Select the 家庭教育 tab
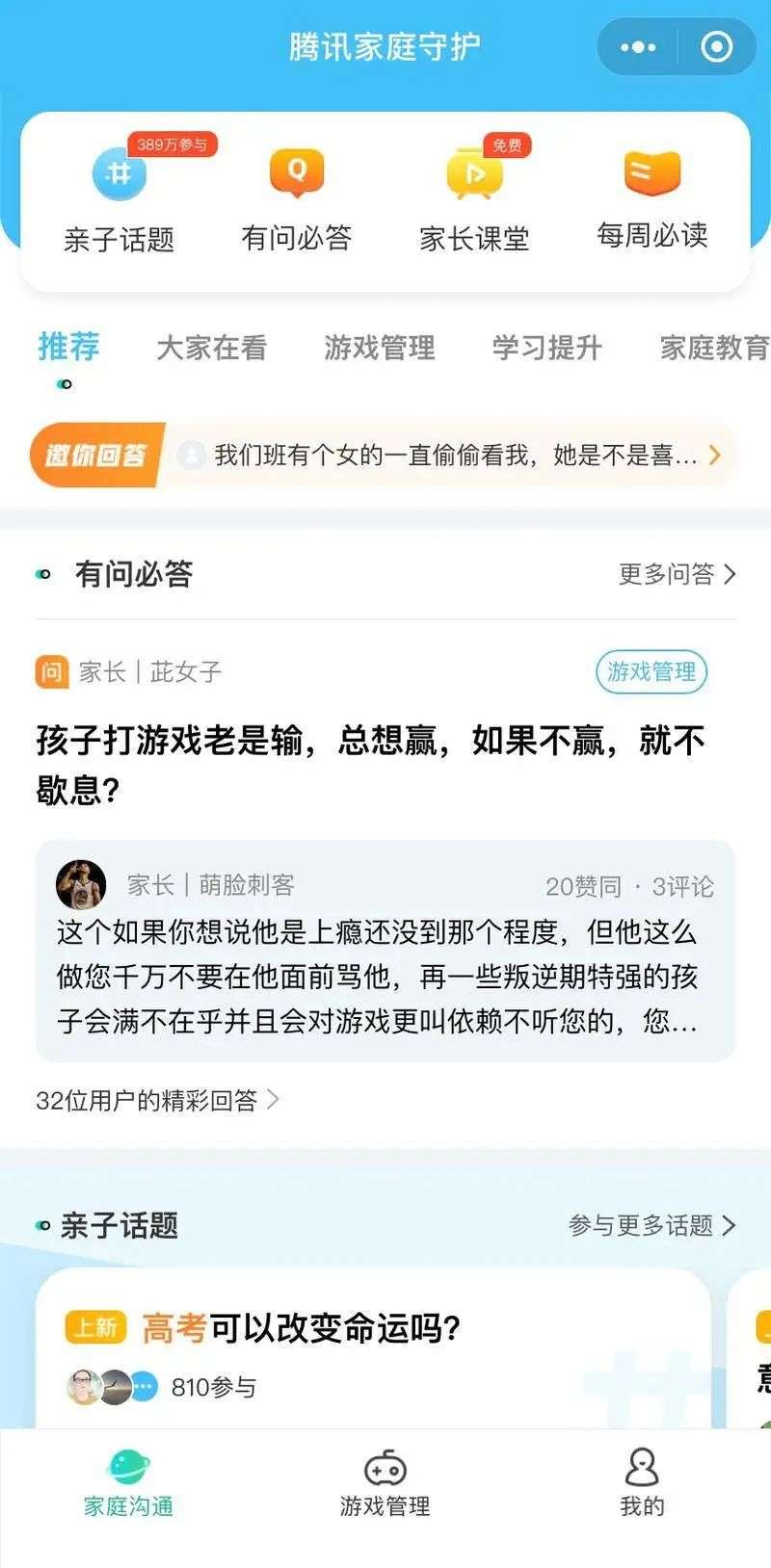 (713, 348)
